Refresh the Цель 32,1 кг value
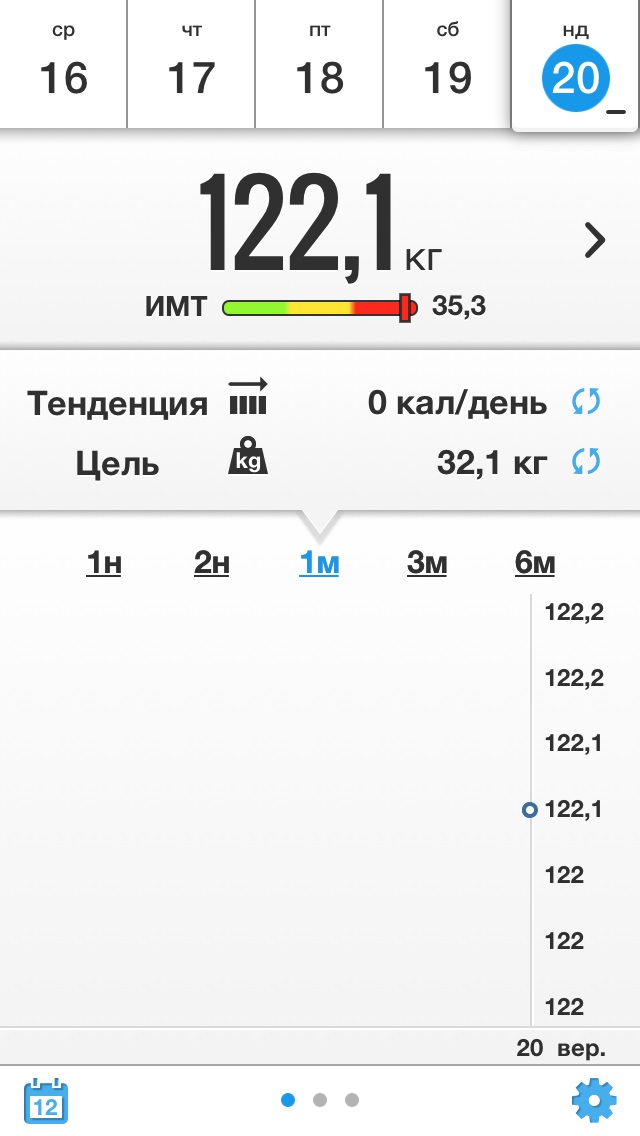Image resolution: width=640 pixels, height=1136 pixels. click(x=585, y=462)
